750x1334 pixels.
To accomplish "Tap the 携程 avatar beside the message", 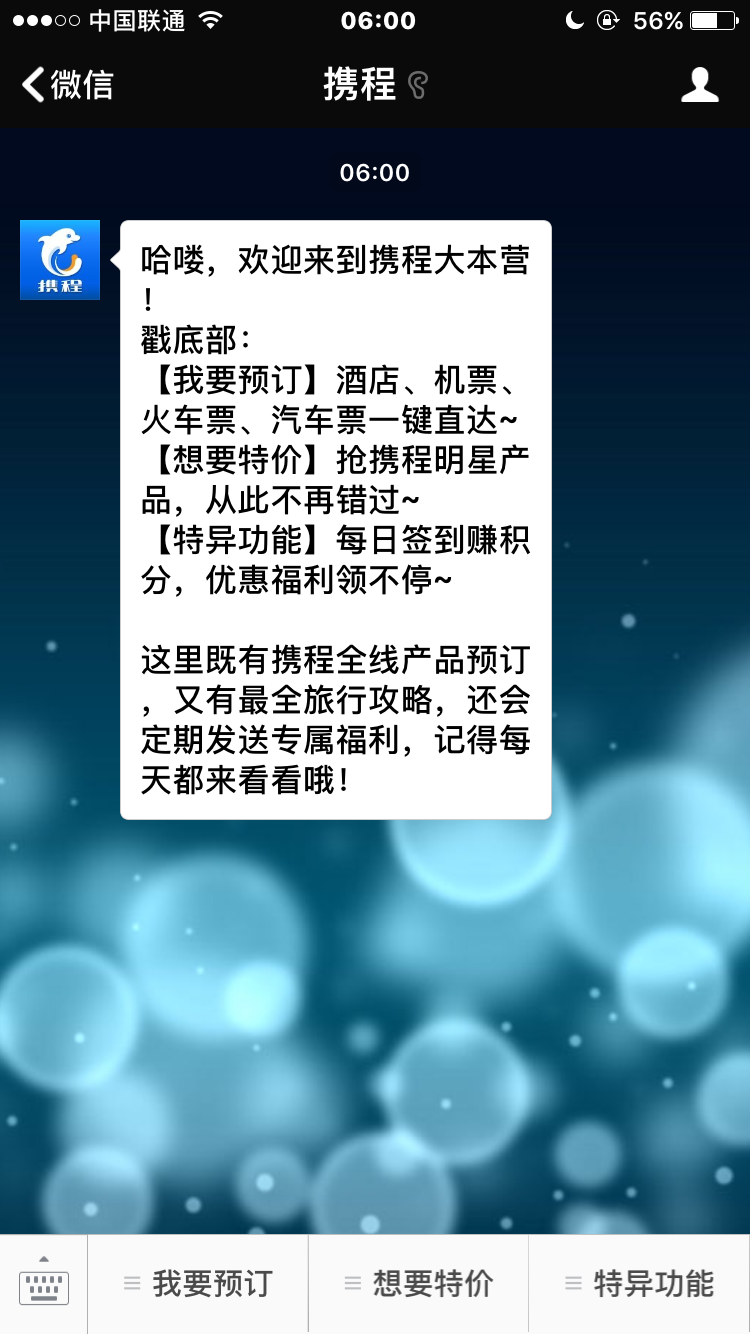I will (60, 260).
